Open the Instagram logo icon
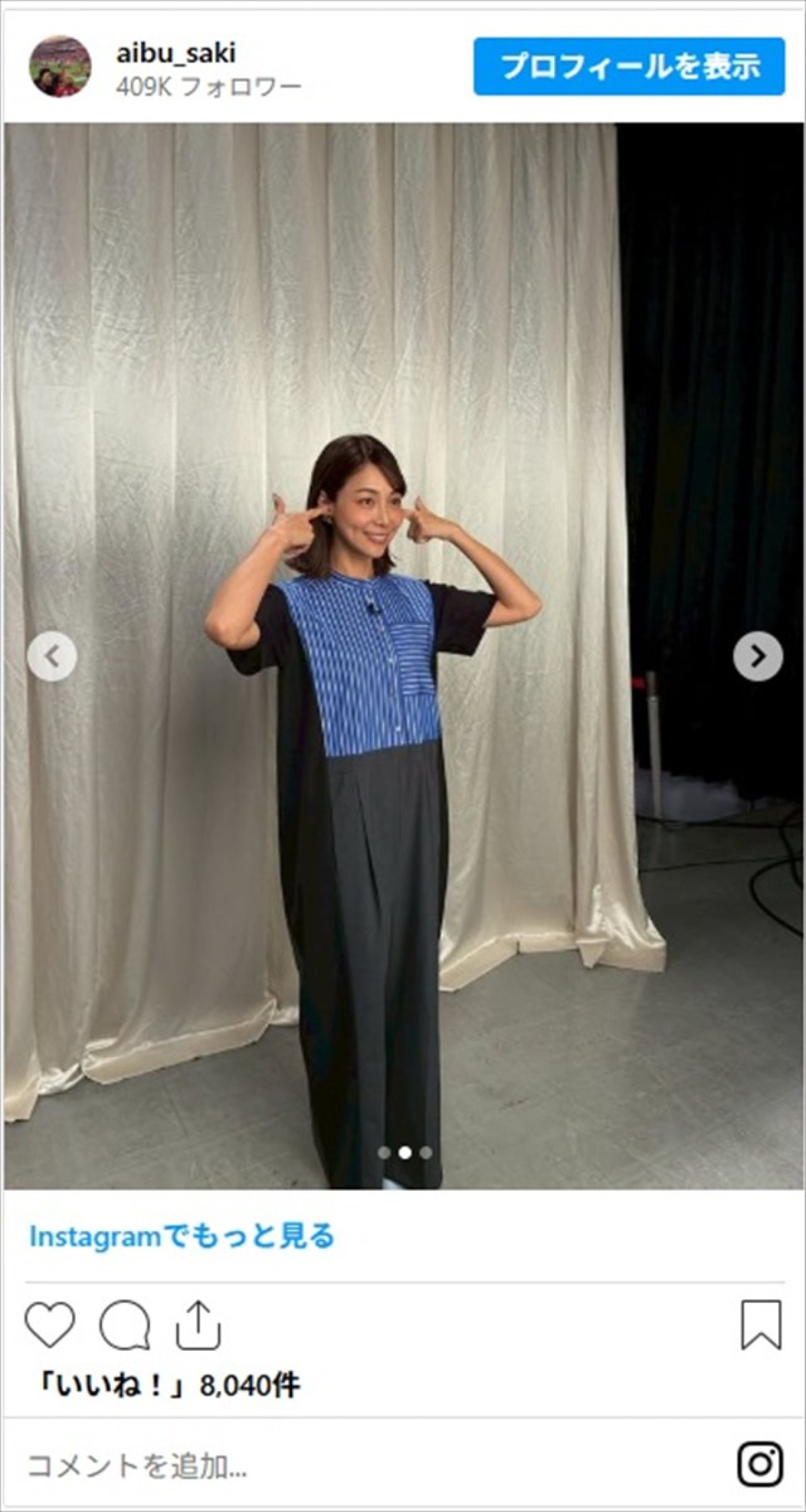 coord(760,1465)
